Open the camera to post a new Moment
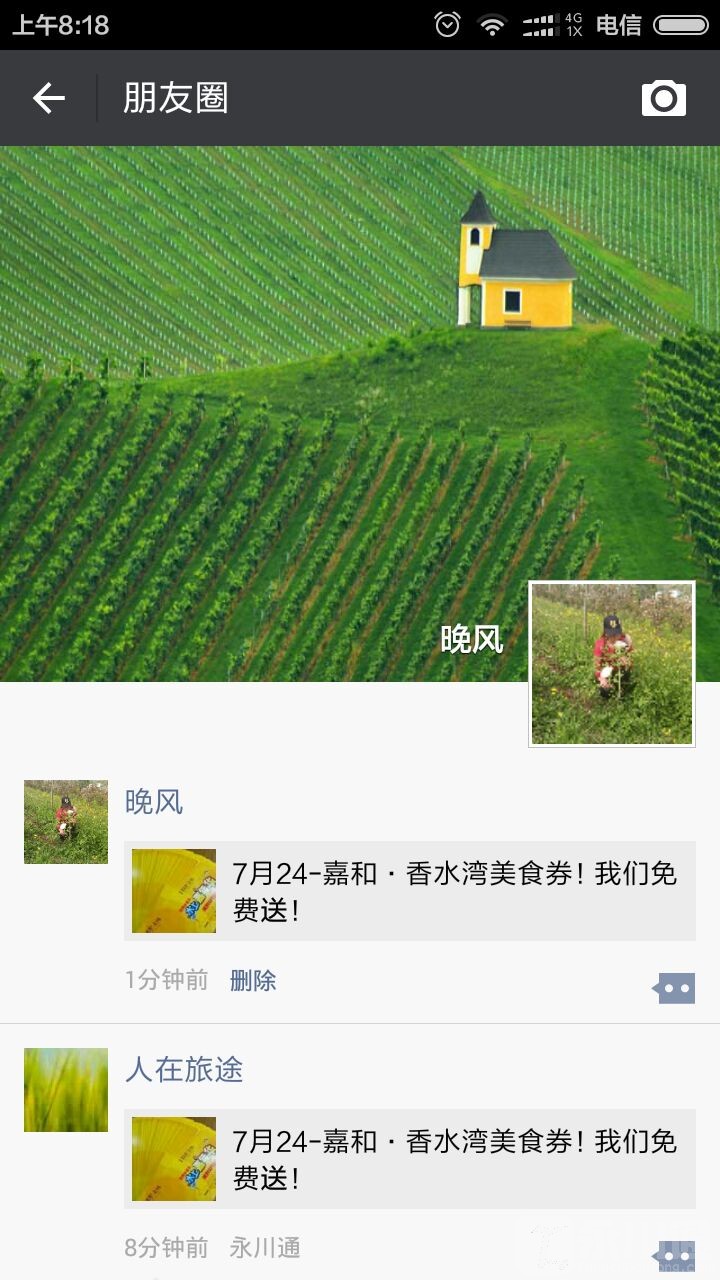Image resolution: width=720 pixels, height=1280 pixels. click(664, 97)
